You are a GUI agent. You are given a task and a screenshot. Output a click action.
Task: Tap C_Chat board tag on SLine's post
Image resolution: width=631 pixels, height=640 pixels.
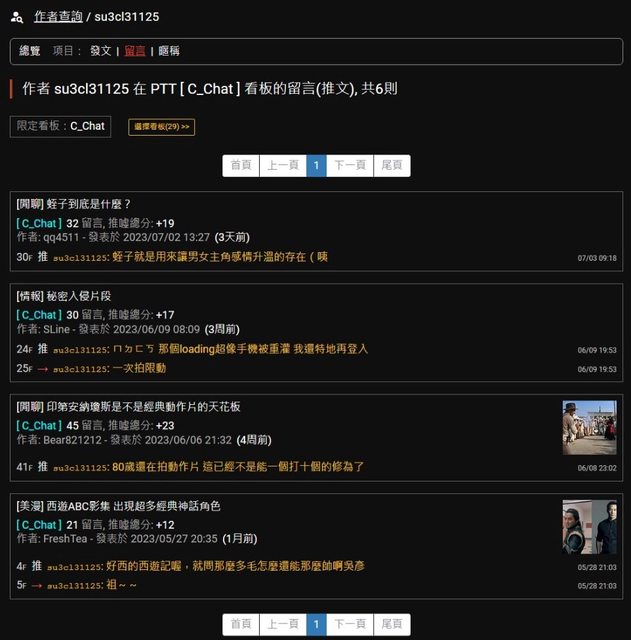tap(38, 315)
